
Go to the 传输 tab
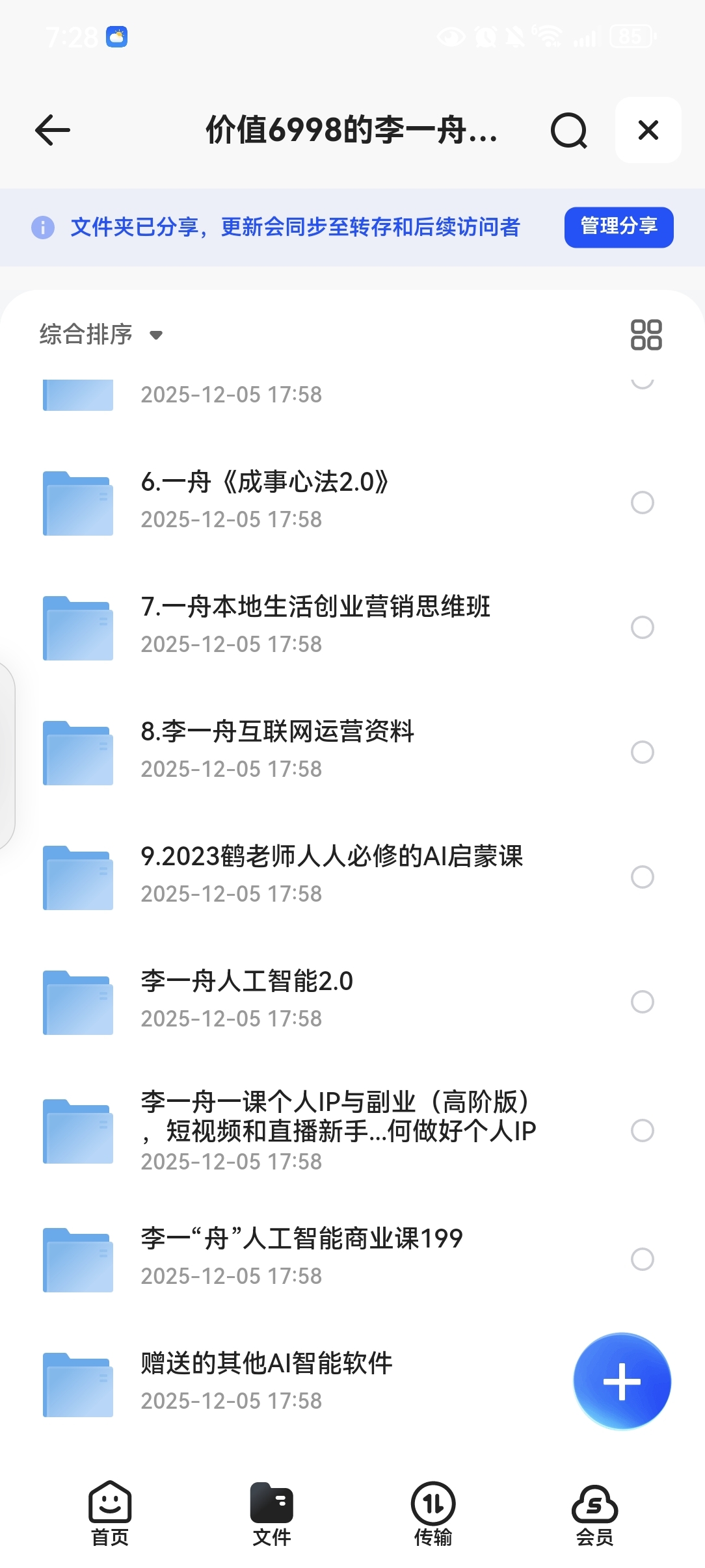tap(433, 1513)
